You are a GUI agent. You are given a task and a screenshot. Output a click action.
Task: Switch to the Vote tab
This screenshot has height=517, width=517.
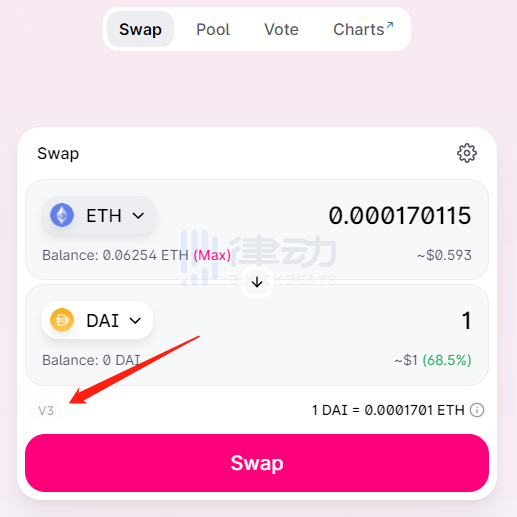click(281, 29)
